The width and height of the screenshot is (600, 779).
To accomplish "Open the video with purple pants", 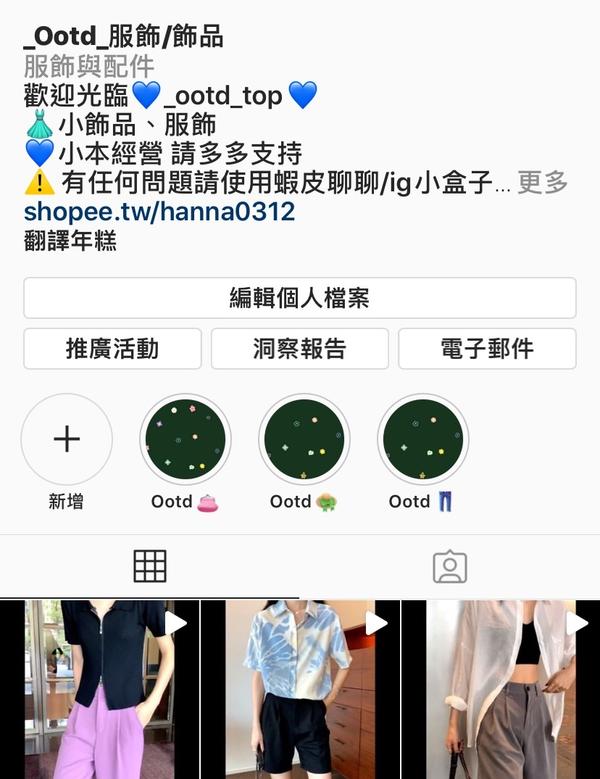I will [99, 690].
